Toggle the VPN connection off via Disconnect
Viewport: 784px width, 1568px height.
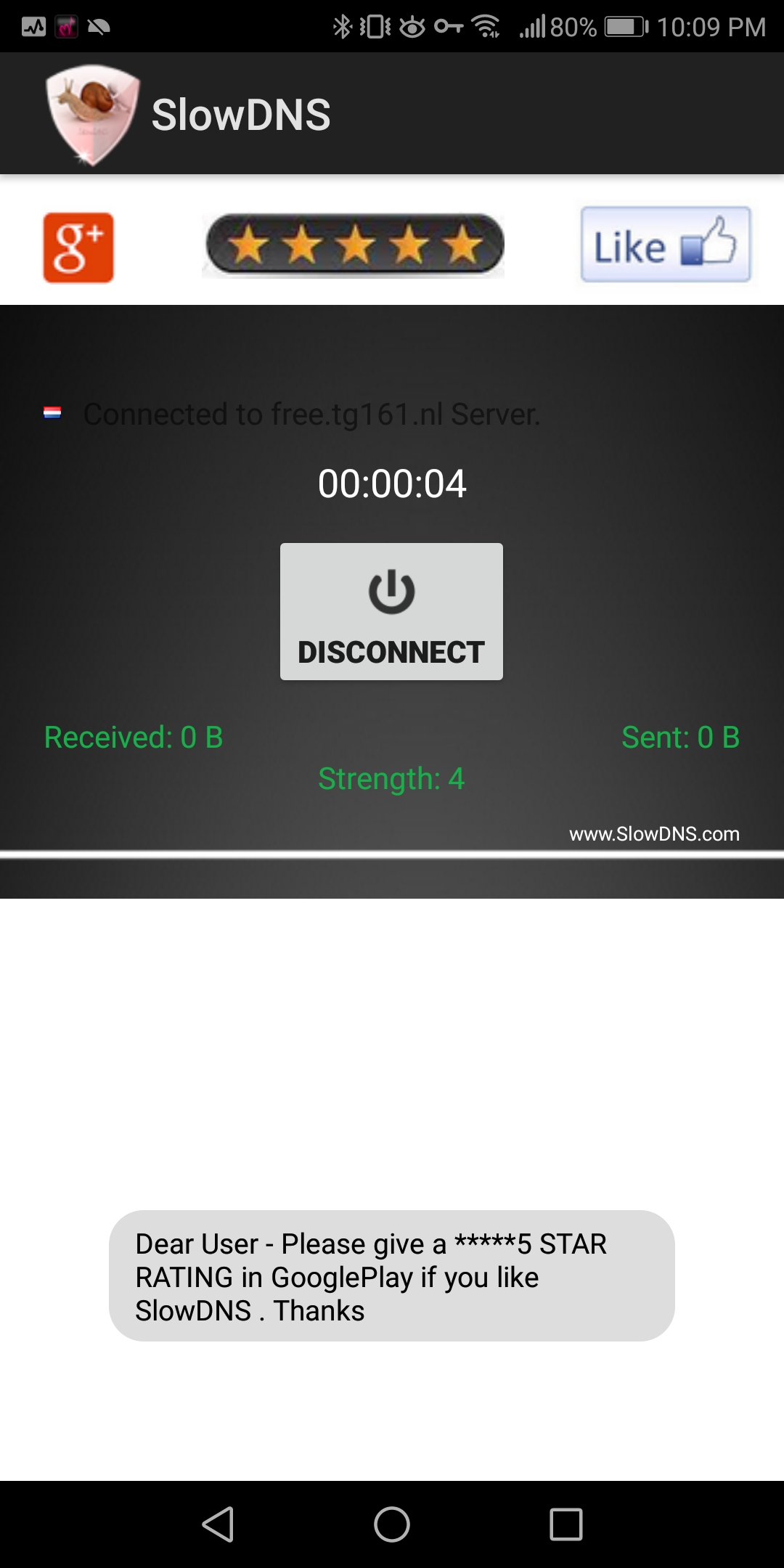point(391,612)
